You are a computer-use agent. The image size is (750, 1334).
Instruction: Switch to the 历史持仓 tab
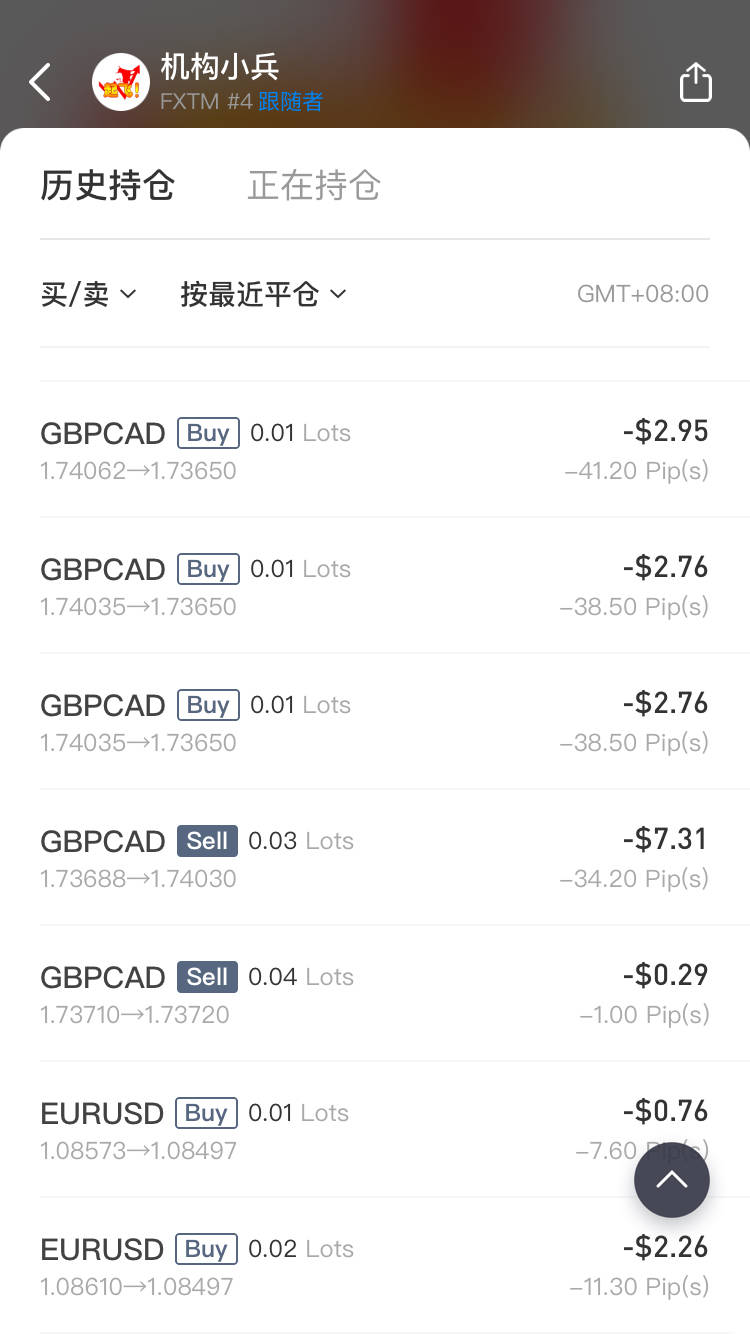point(108,186)
